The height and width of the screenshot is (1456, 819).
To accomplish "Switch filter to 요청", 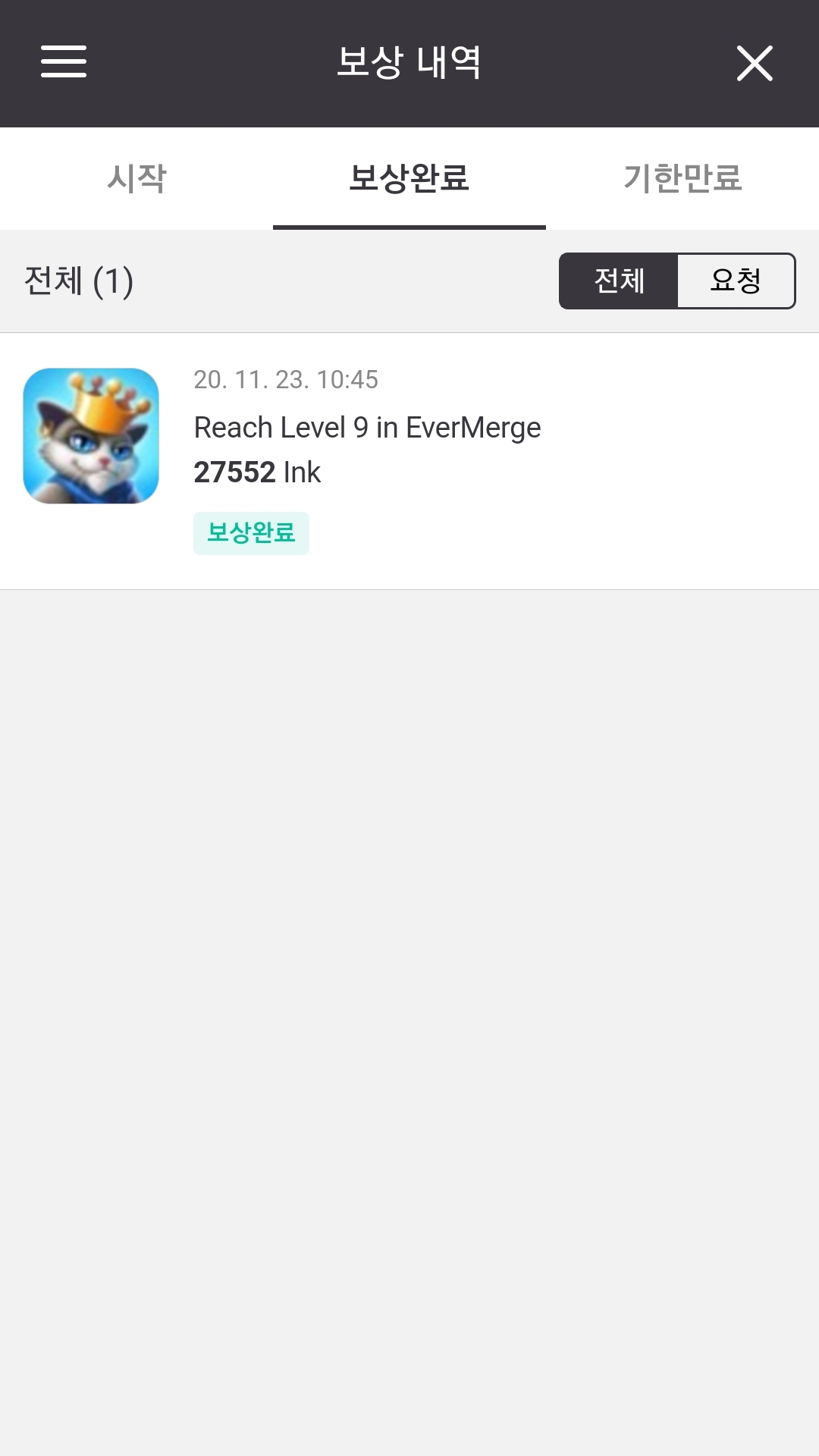I will (736, 281).
